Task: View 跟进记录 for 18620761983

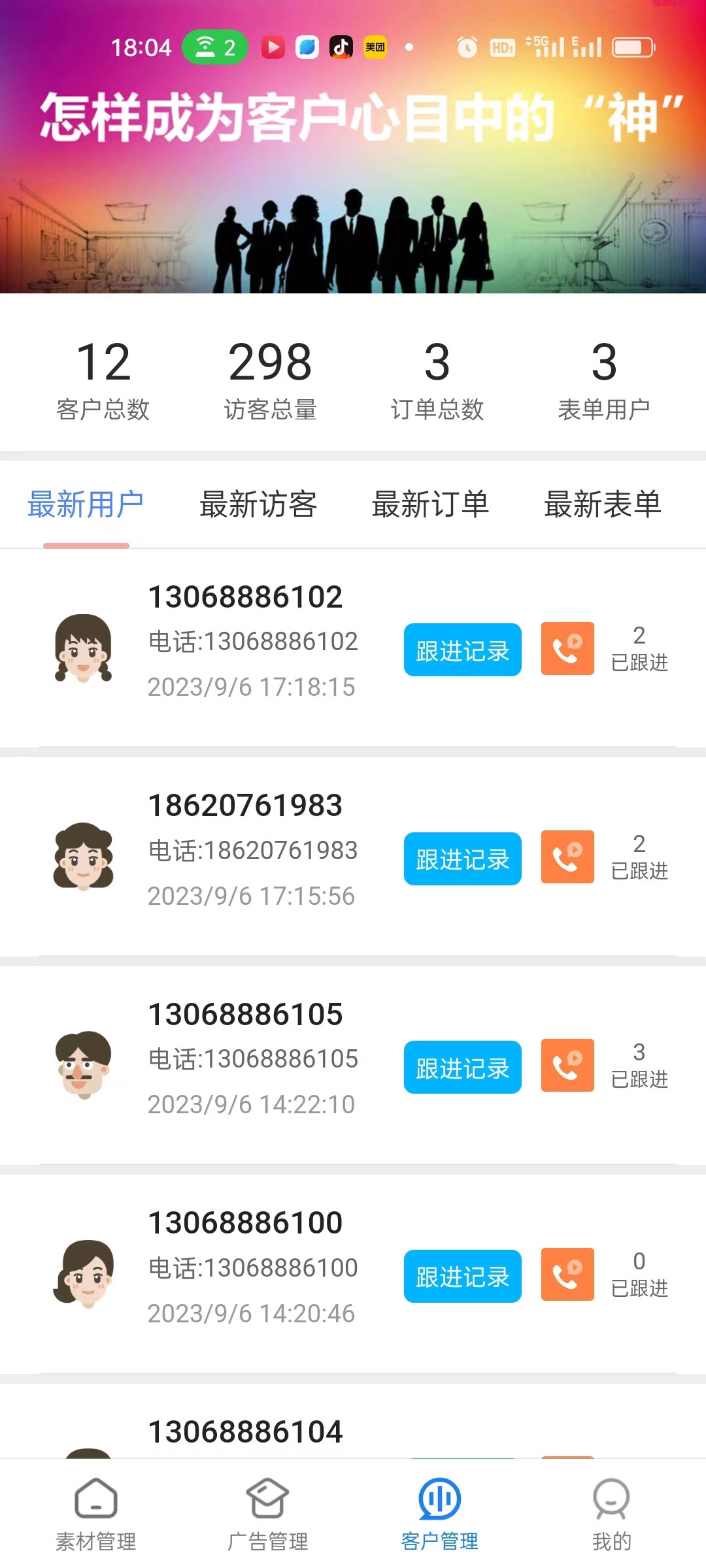Action: [462, 859]
